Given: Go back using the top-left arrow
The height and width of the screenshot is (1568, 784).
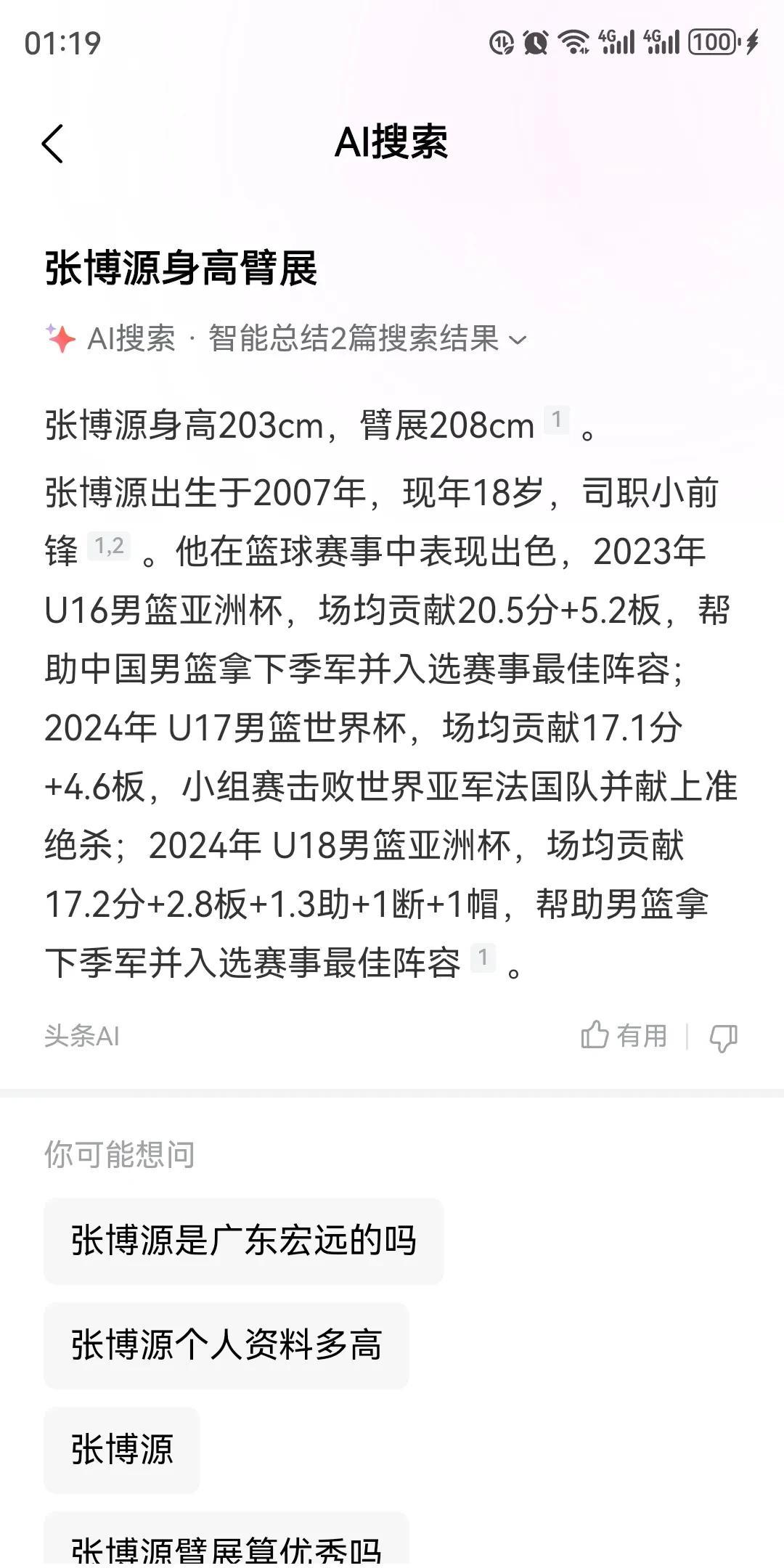Looking at the screenshot, I should click(53, 143).
